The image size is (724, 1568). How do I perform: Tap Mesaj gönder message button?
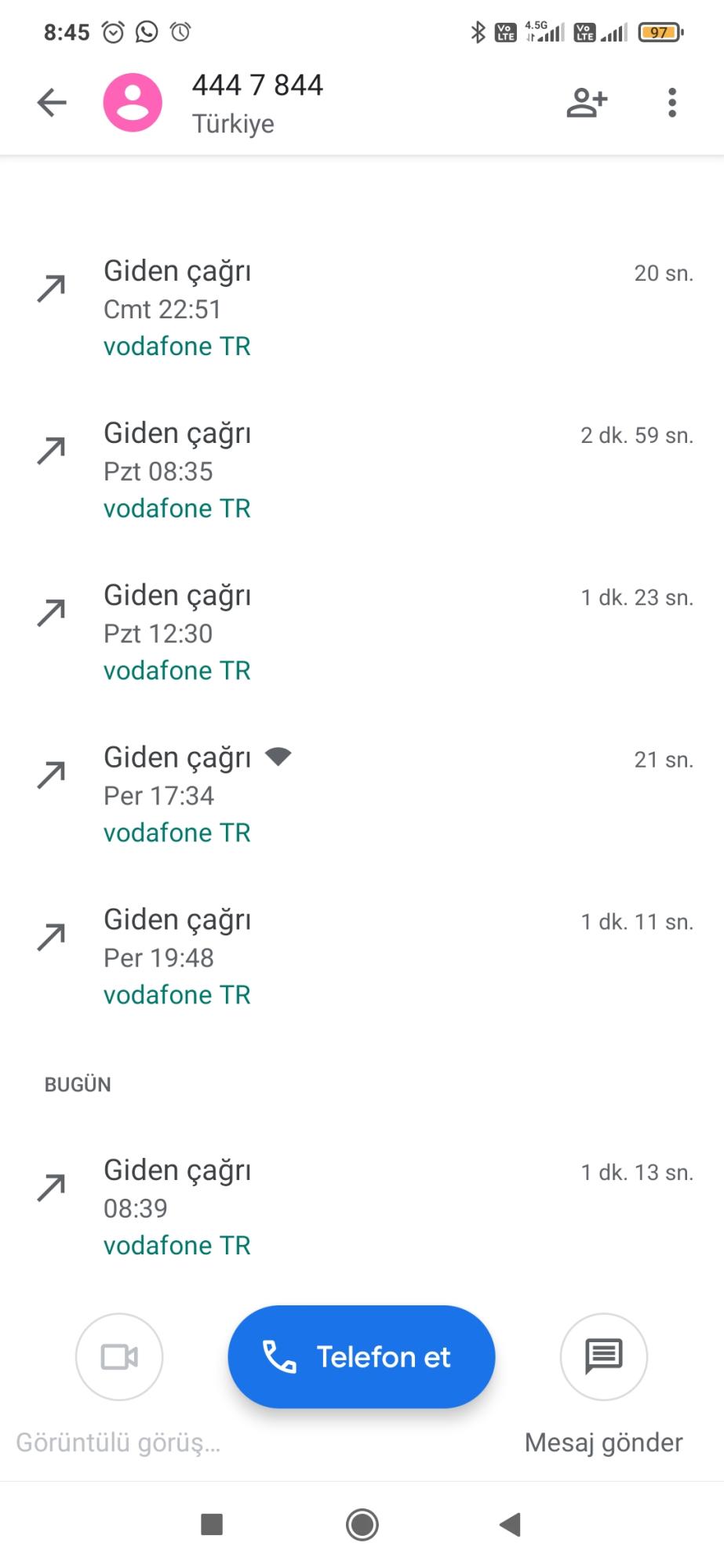click(604, 1356)
